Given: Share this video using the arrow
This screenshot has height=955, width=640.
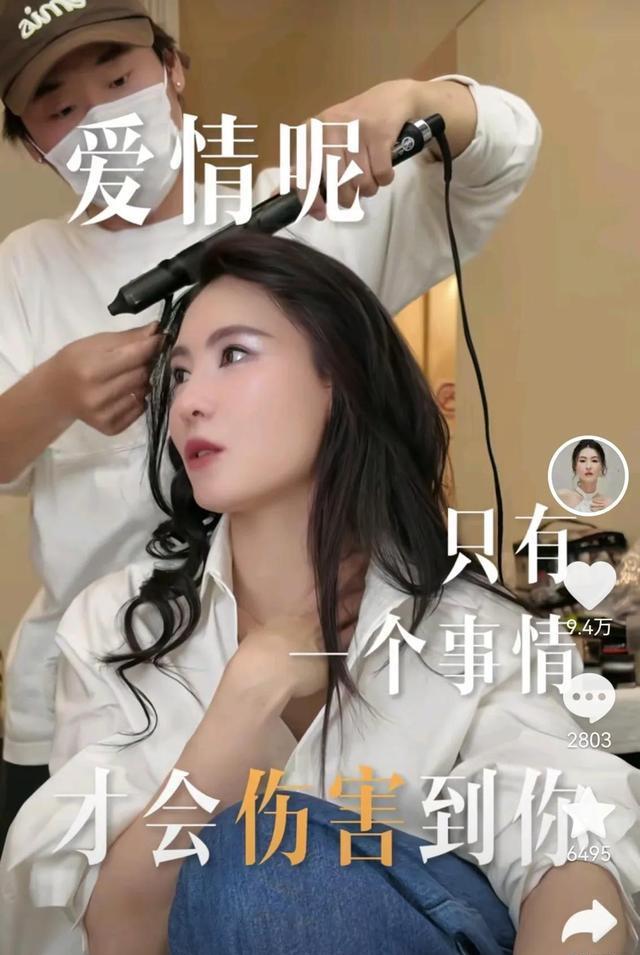Looking at the screenshot, I should tap(589, 922).
